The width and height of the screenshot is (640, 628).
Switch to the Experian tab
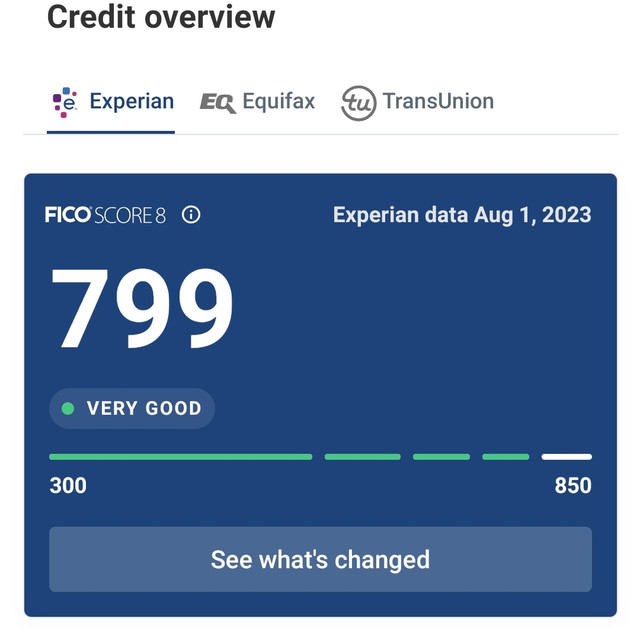[x=113, y=102]
